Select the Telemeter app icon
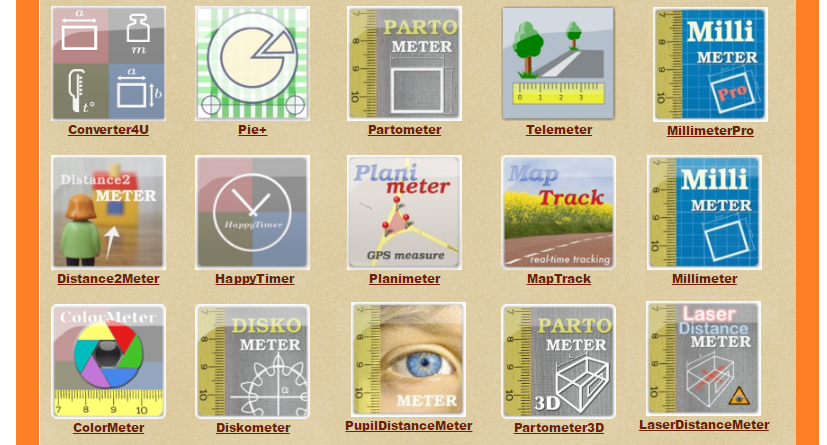 pos(558,63)
